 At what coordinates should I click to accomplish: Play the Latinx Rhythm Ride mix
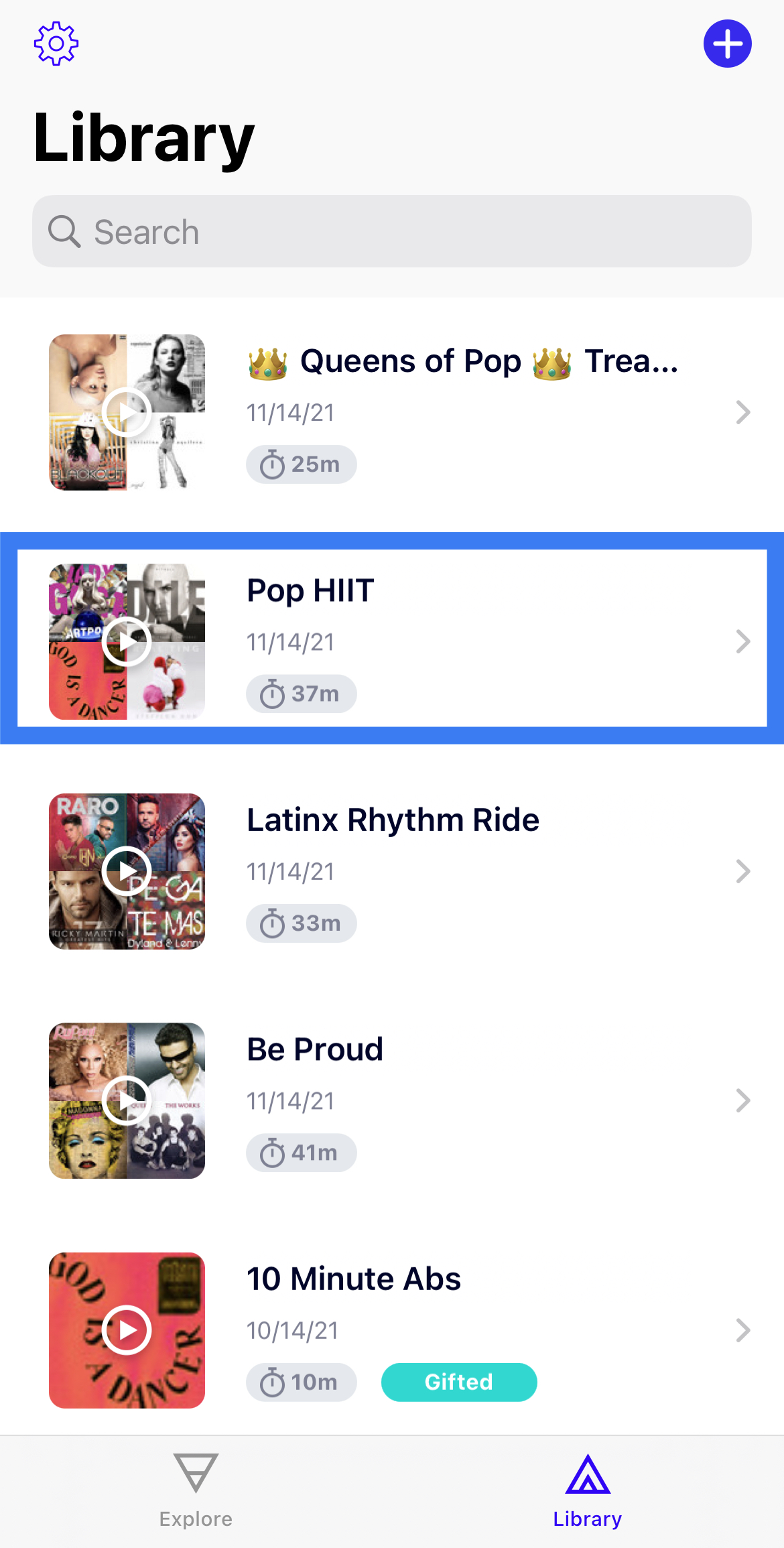tap(127, 871)
